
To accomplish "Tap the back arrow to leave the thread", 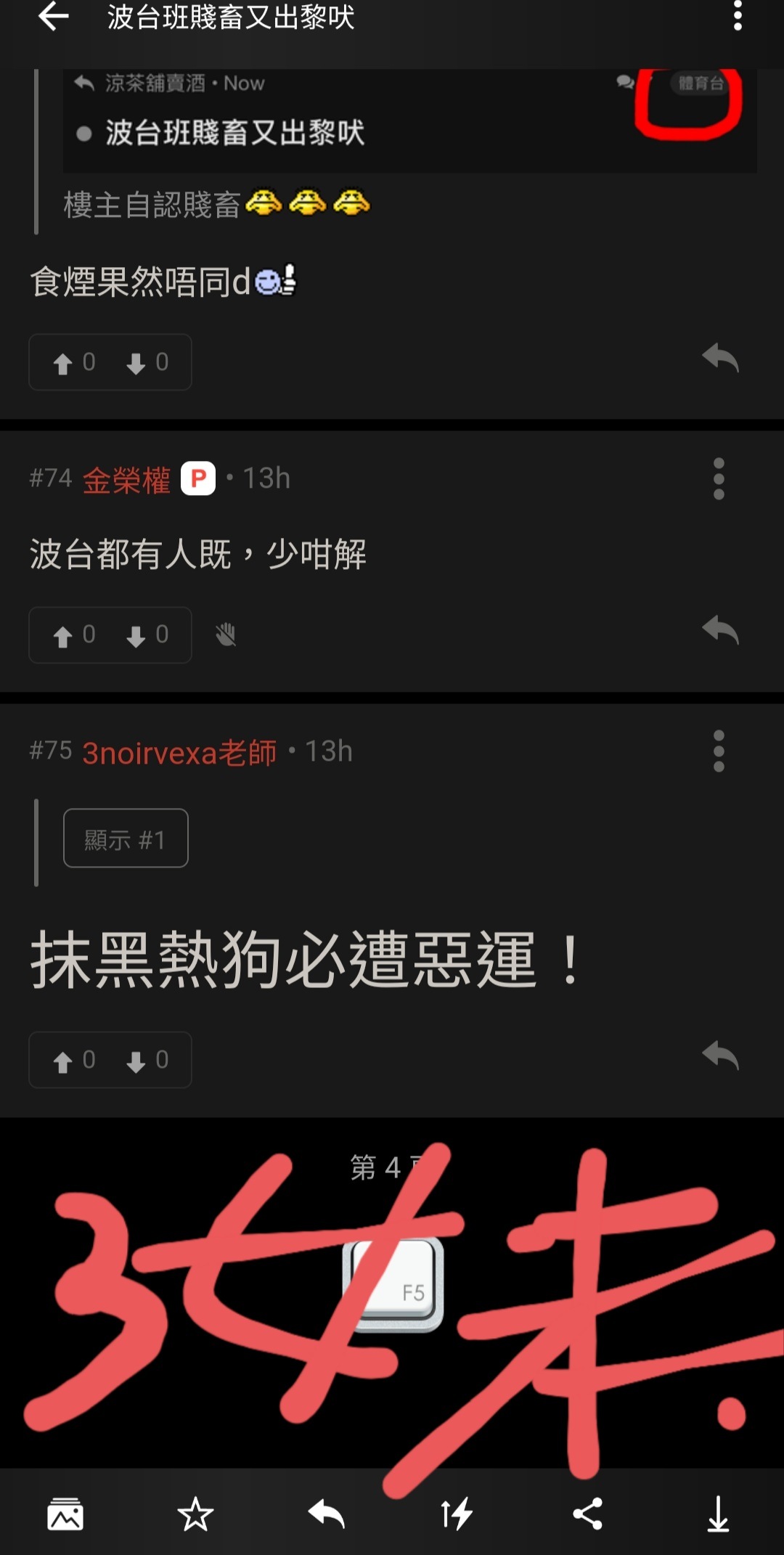I will pos(53,18).
